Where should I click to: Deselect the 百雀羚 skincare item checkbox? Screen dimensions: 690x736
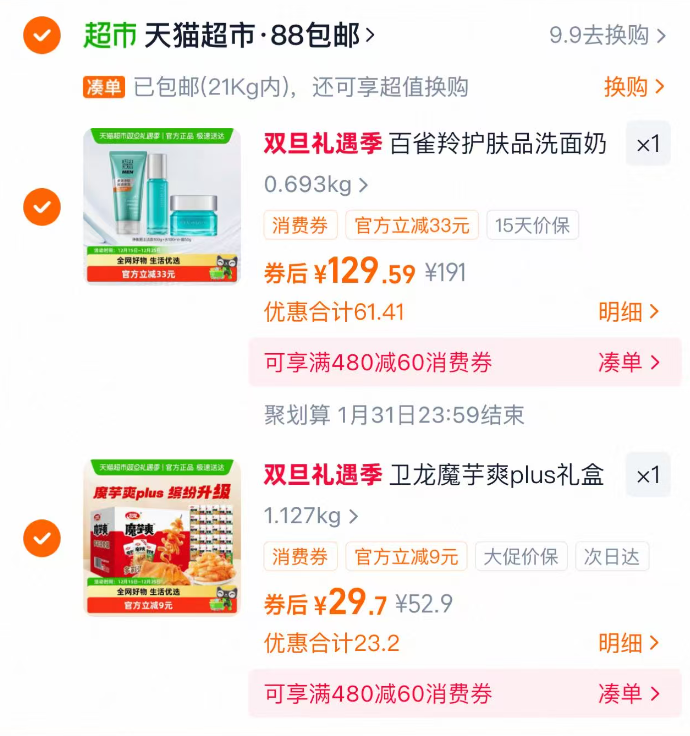point(41,207)
